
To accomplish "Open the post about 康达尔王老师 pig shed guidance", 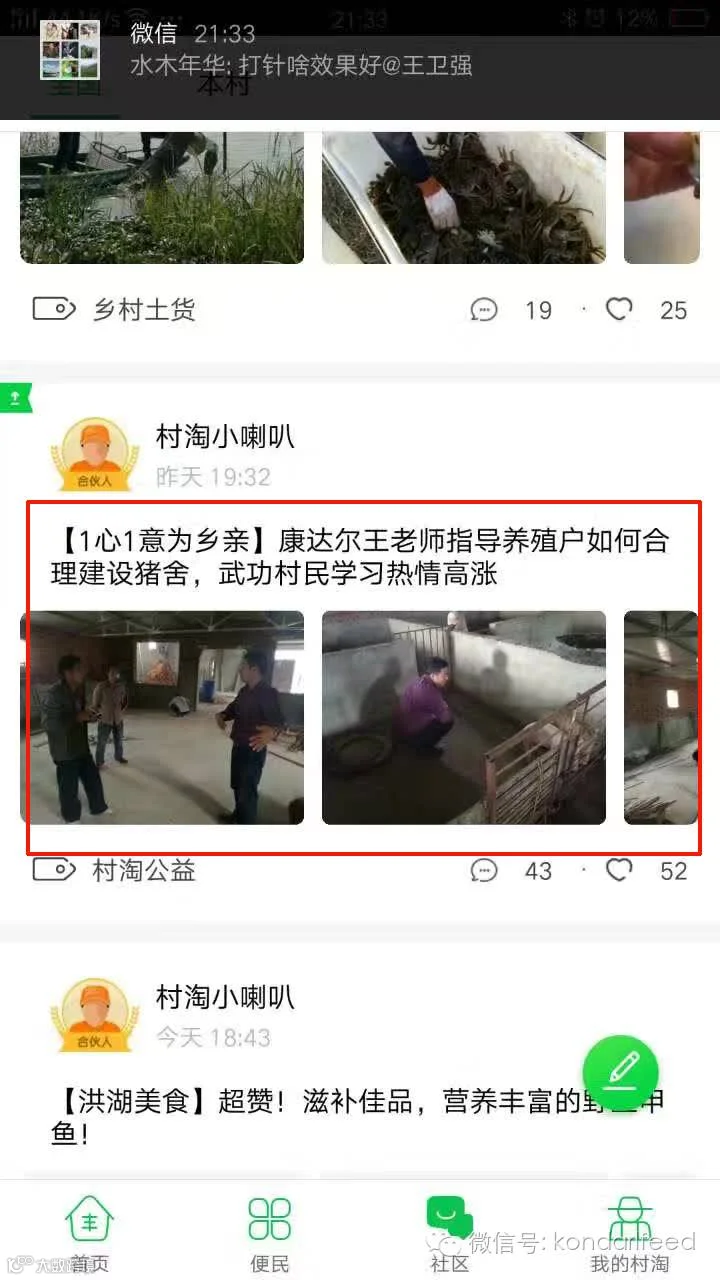I will [x=360, y=557].
